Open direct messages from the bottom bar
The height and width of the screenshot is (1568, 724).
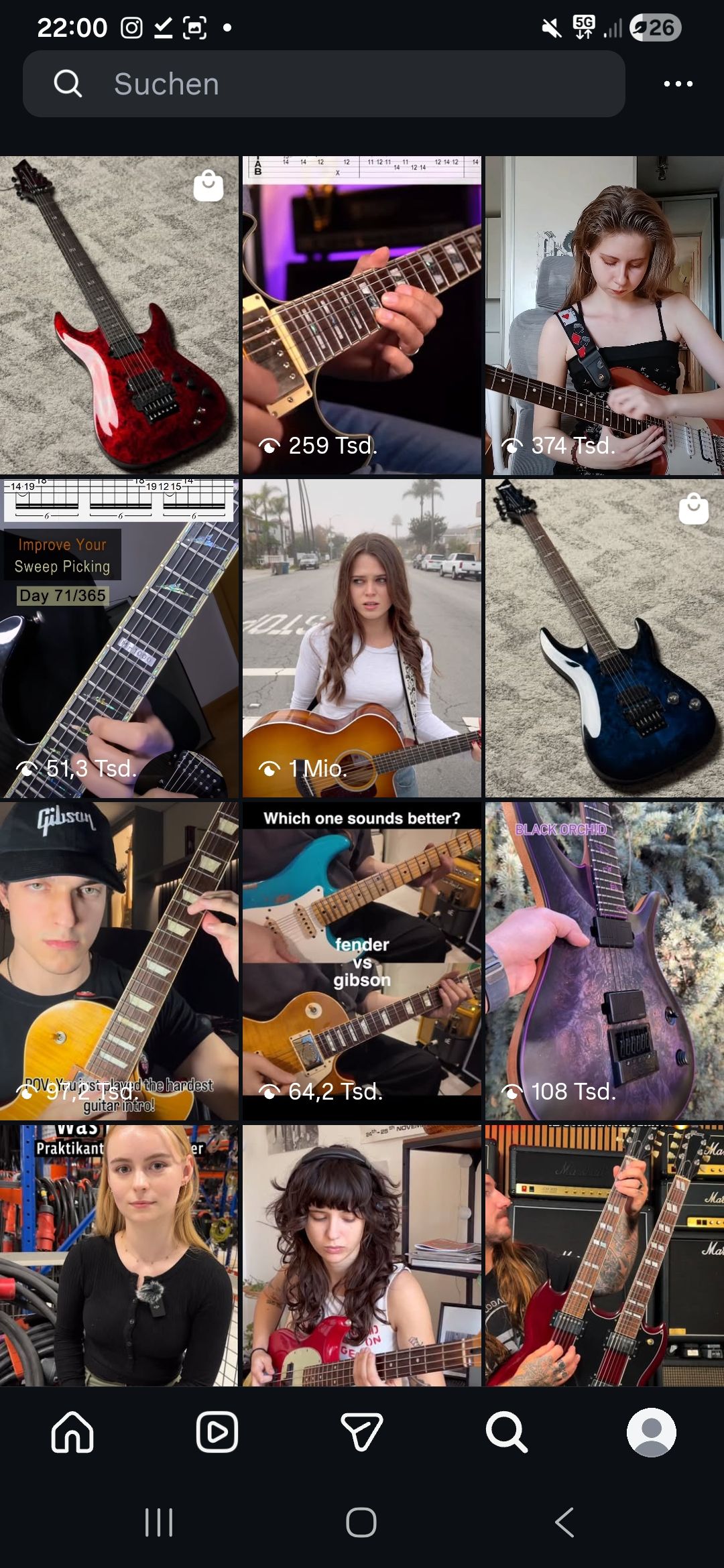[362, 1431]
